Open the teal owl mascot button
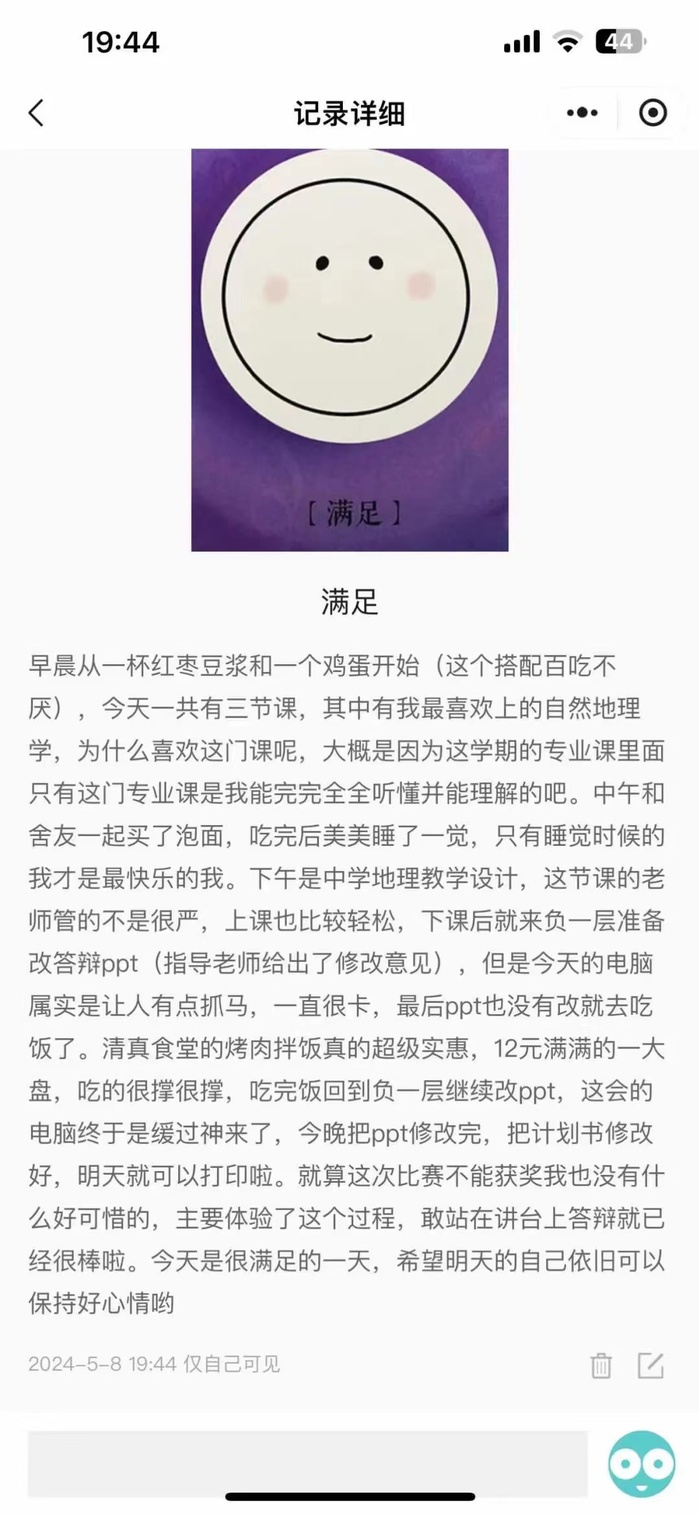Image resolution: width=699 pixels, height=1514 pixels. coord(642,1463)
